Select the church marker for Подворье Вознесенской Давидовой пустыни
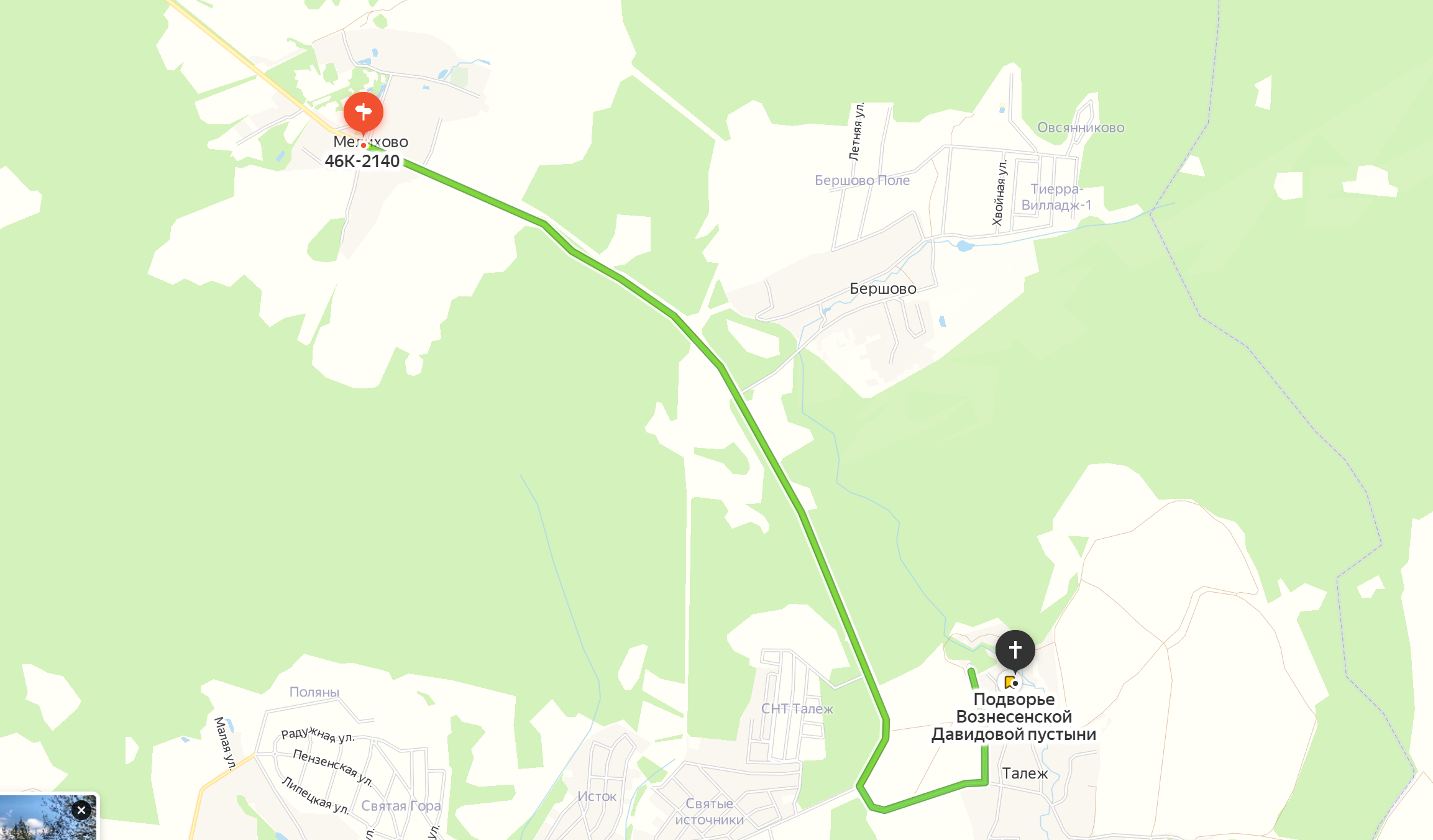Image resolution: width=1433 pixels, height=840 pixels. pos(1015,650)
